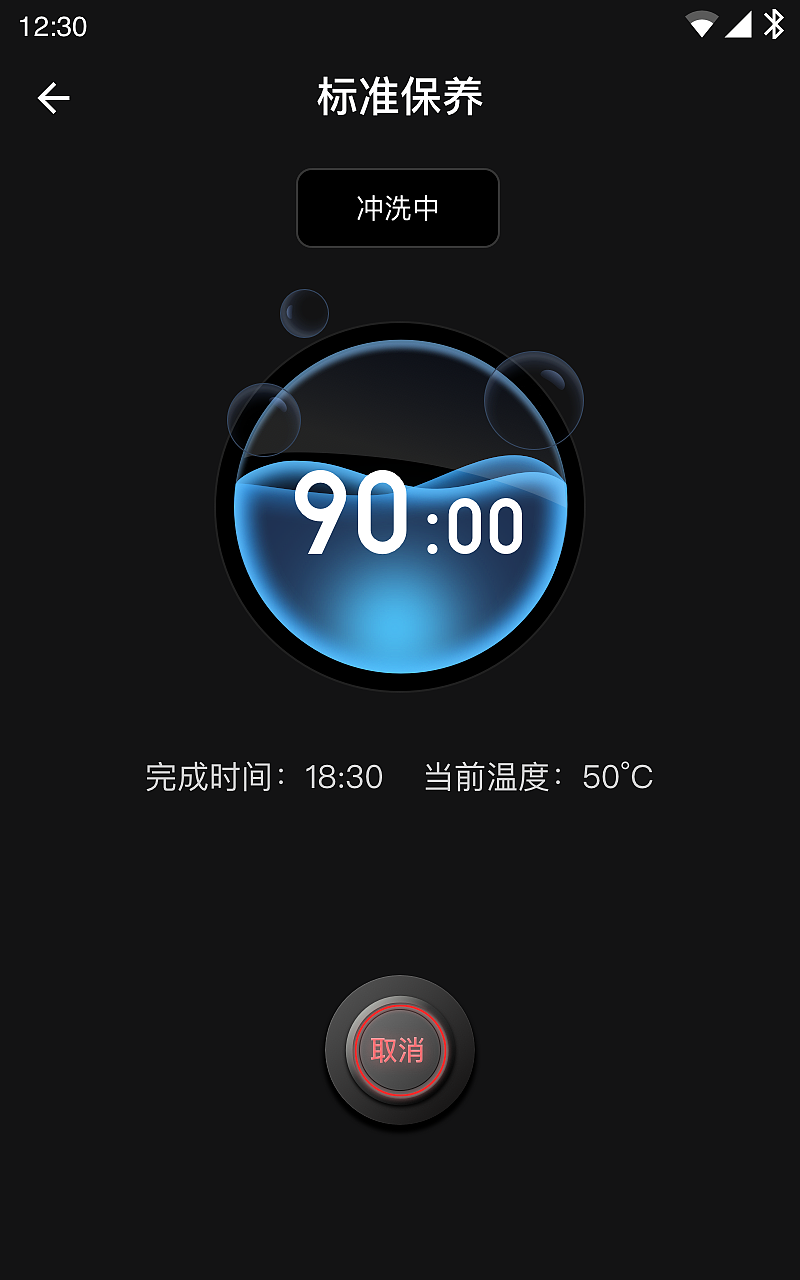Tap the 当前温度 50°C temperature reading
The height and width of the screenshot is (1280, 800).
(537, 777)
